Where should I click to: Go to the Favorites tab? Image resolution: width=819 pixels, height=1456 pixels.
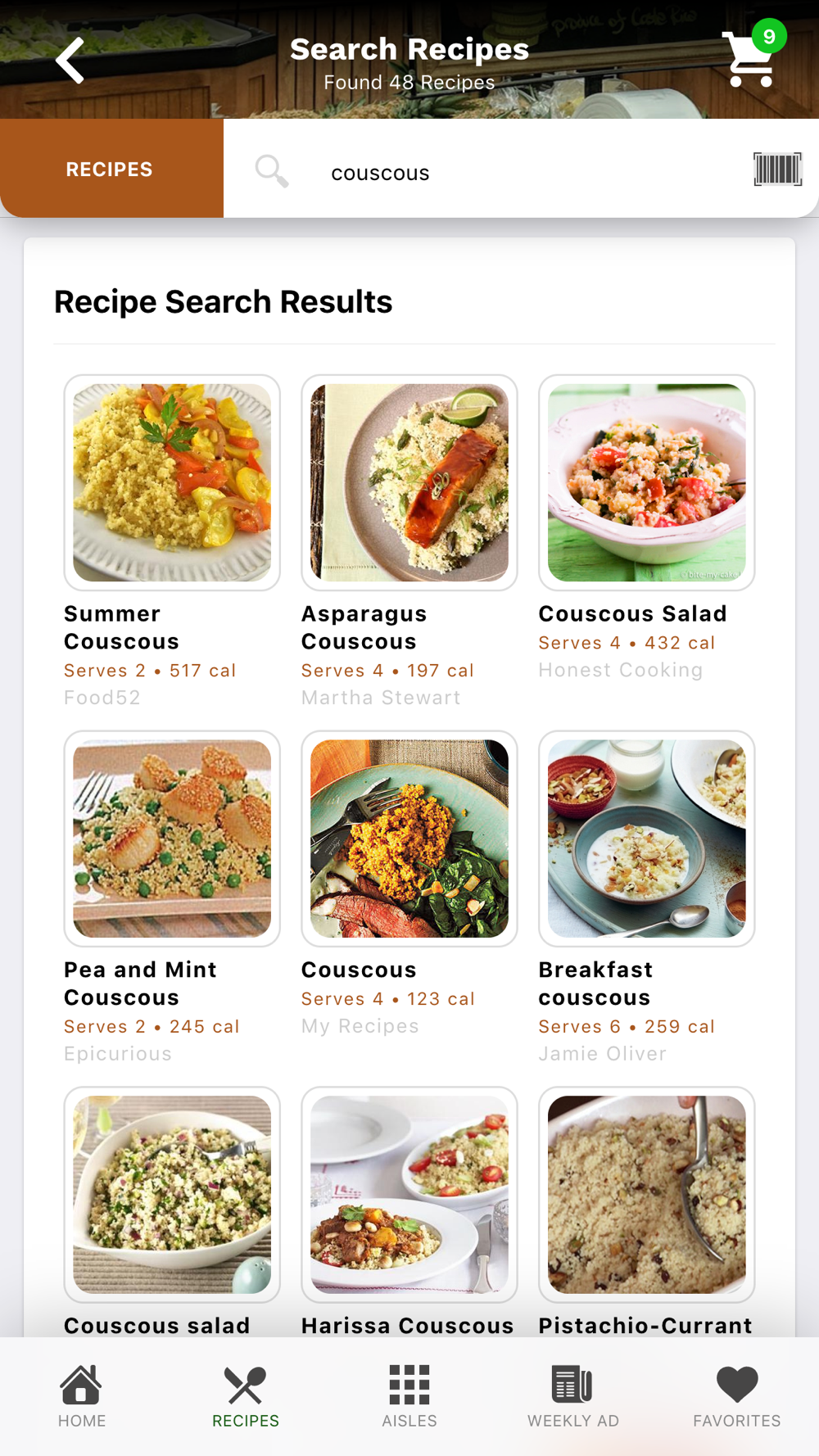[737, 1396]
